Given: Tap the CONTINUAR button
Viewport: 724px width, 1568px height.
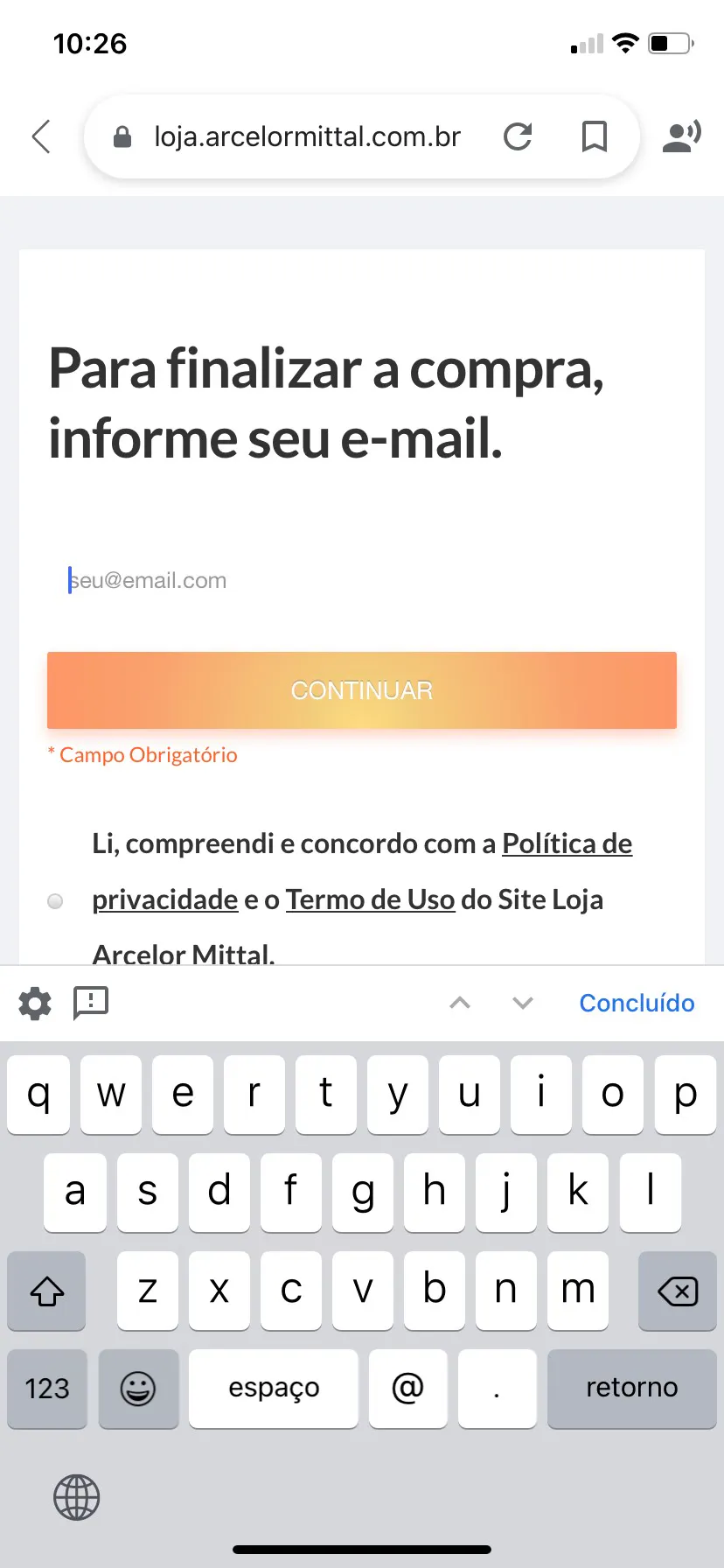Looking at the screenshot, I should [x=362, y=690].
